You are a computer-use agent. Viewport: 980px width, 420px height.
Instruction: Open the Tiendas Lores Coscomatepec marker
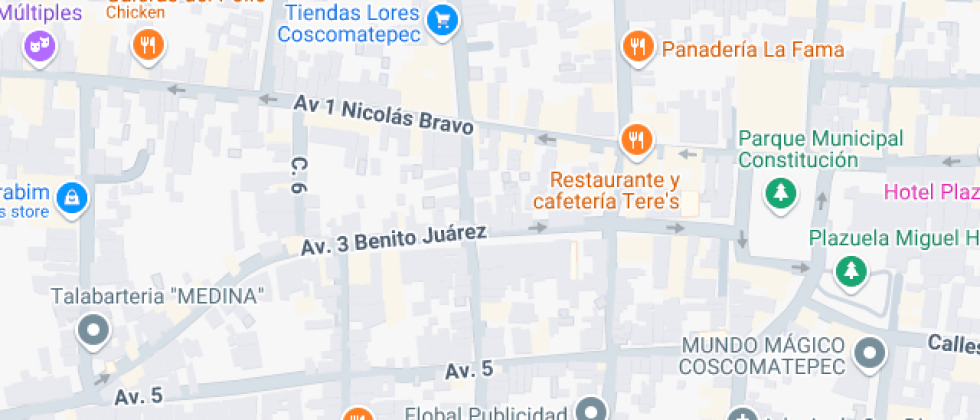coord(441,19)
